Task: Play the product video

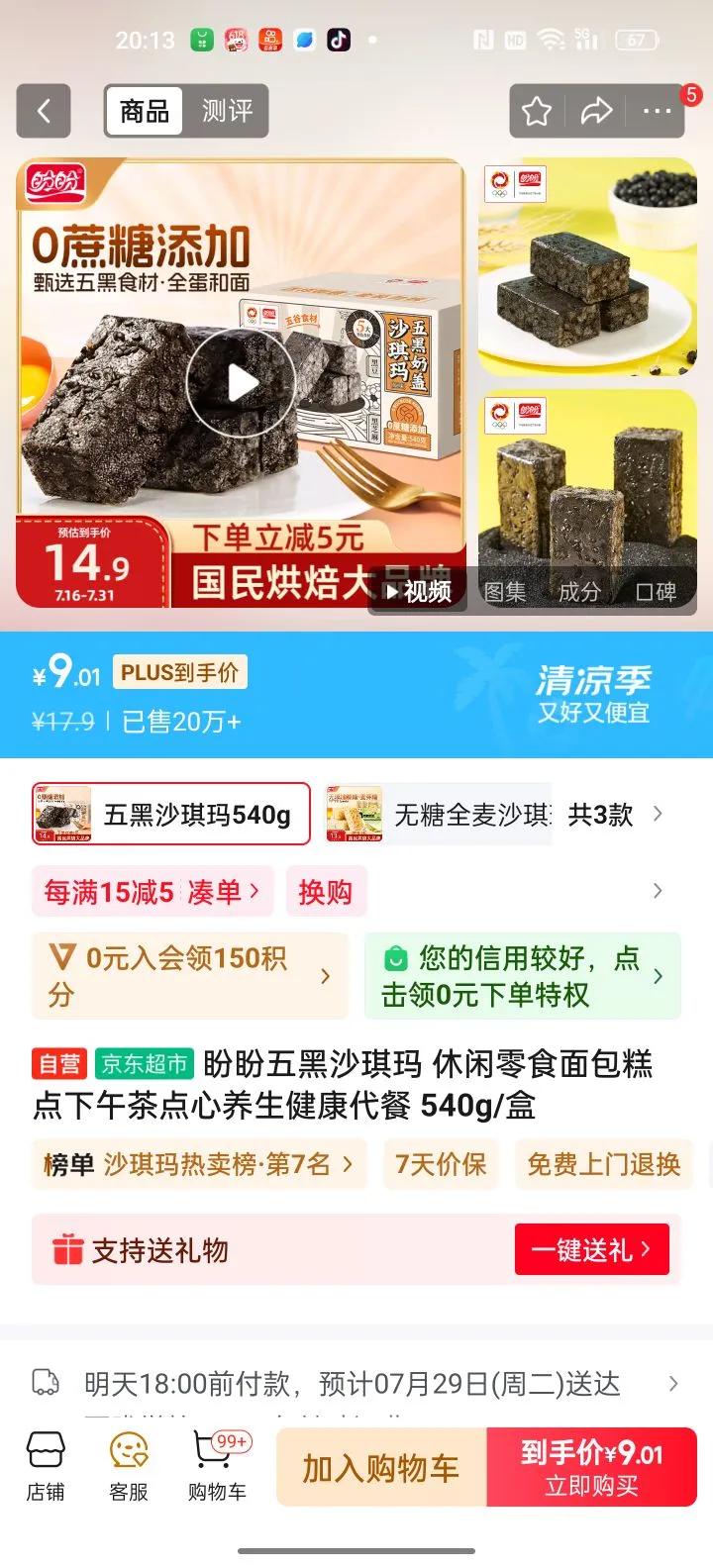Action: tap(241, 383)
